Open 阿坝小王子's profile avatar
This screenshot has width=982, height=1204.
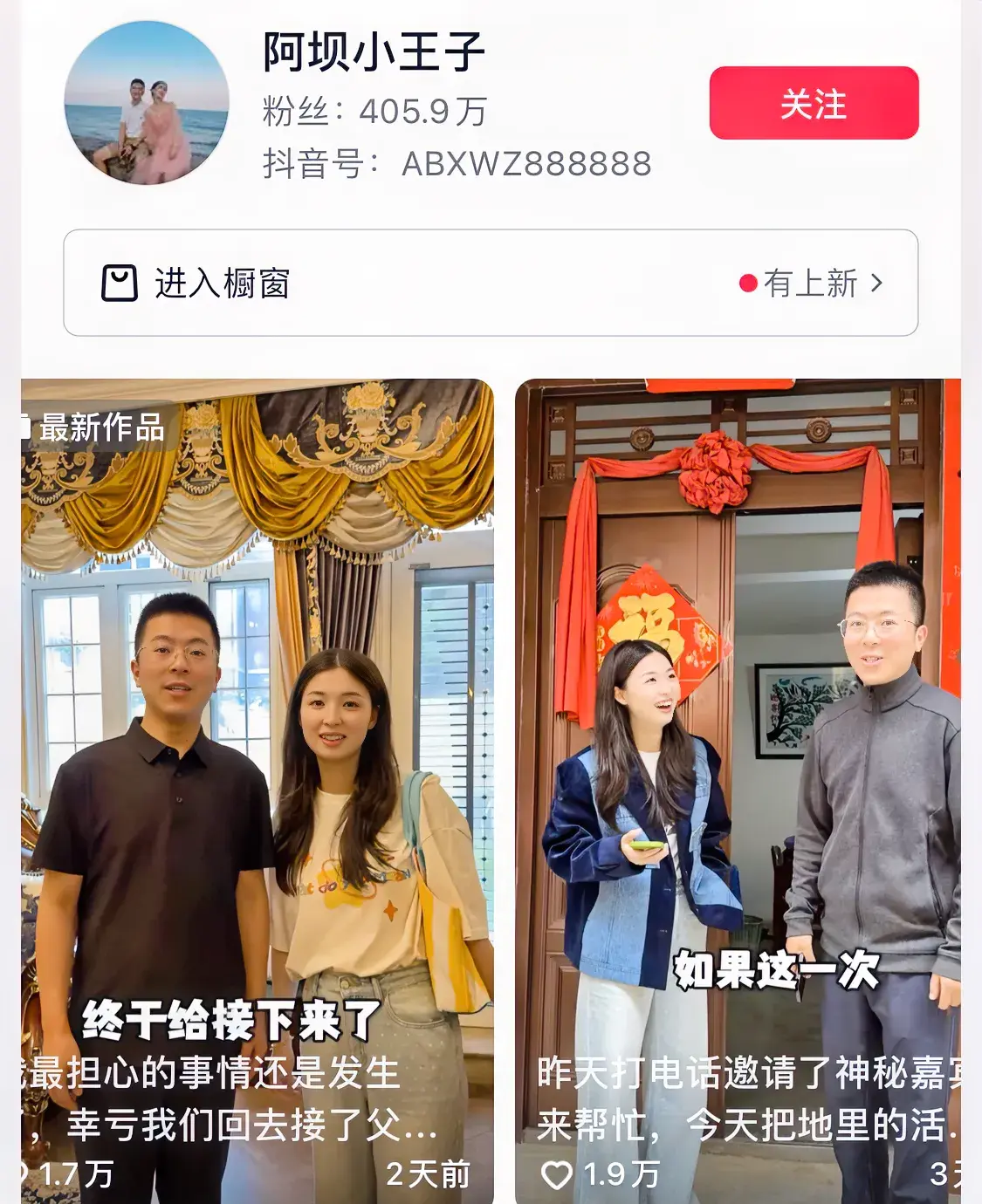click(147, 103)
